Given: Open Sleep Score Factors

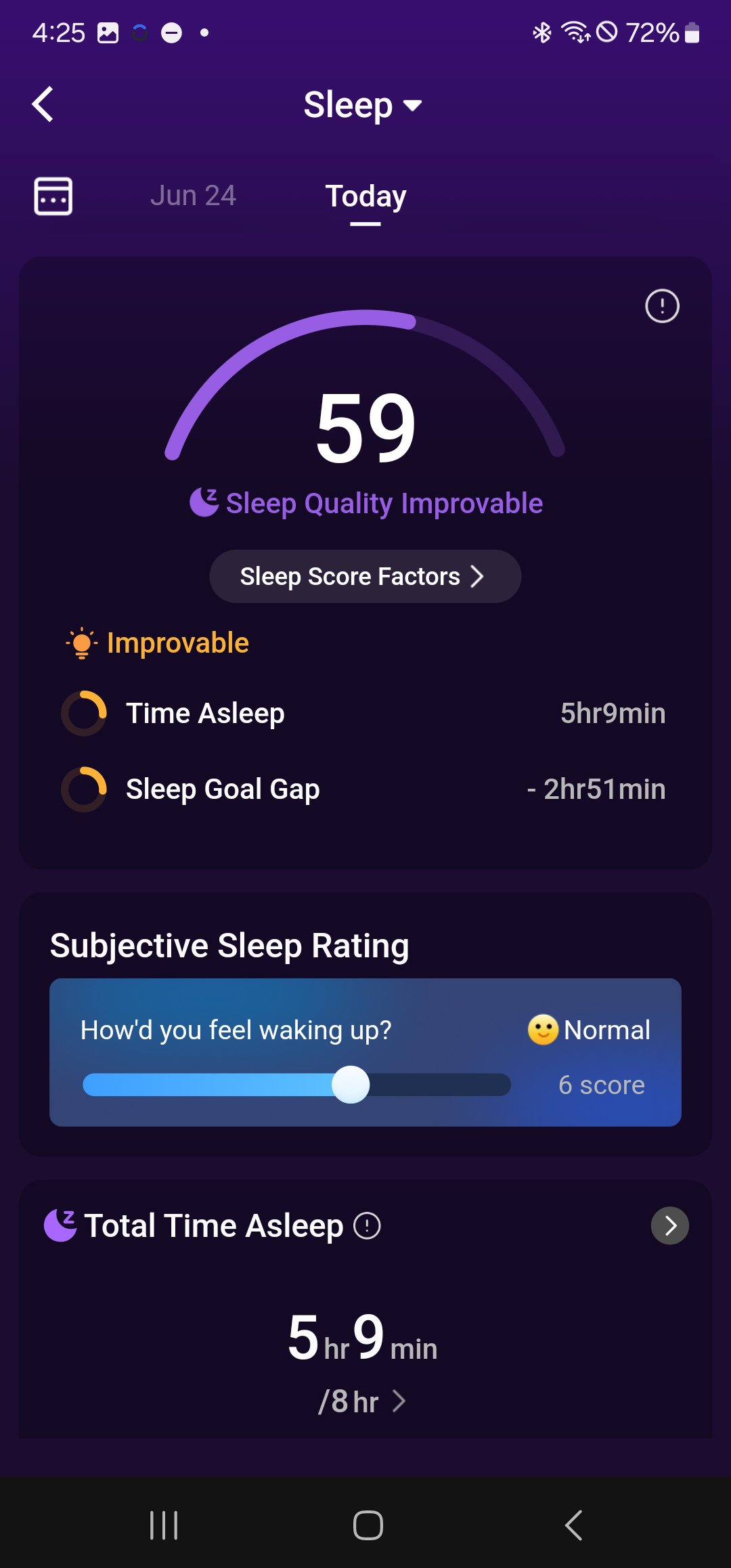Looking at the screenshot, I should pos(365,576).
